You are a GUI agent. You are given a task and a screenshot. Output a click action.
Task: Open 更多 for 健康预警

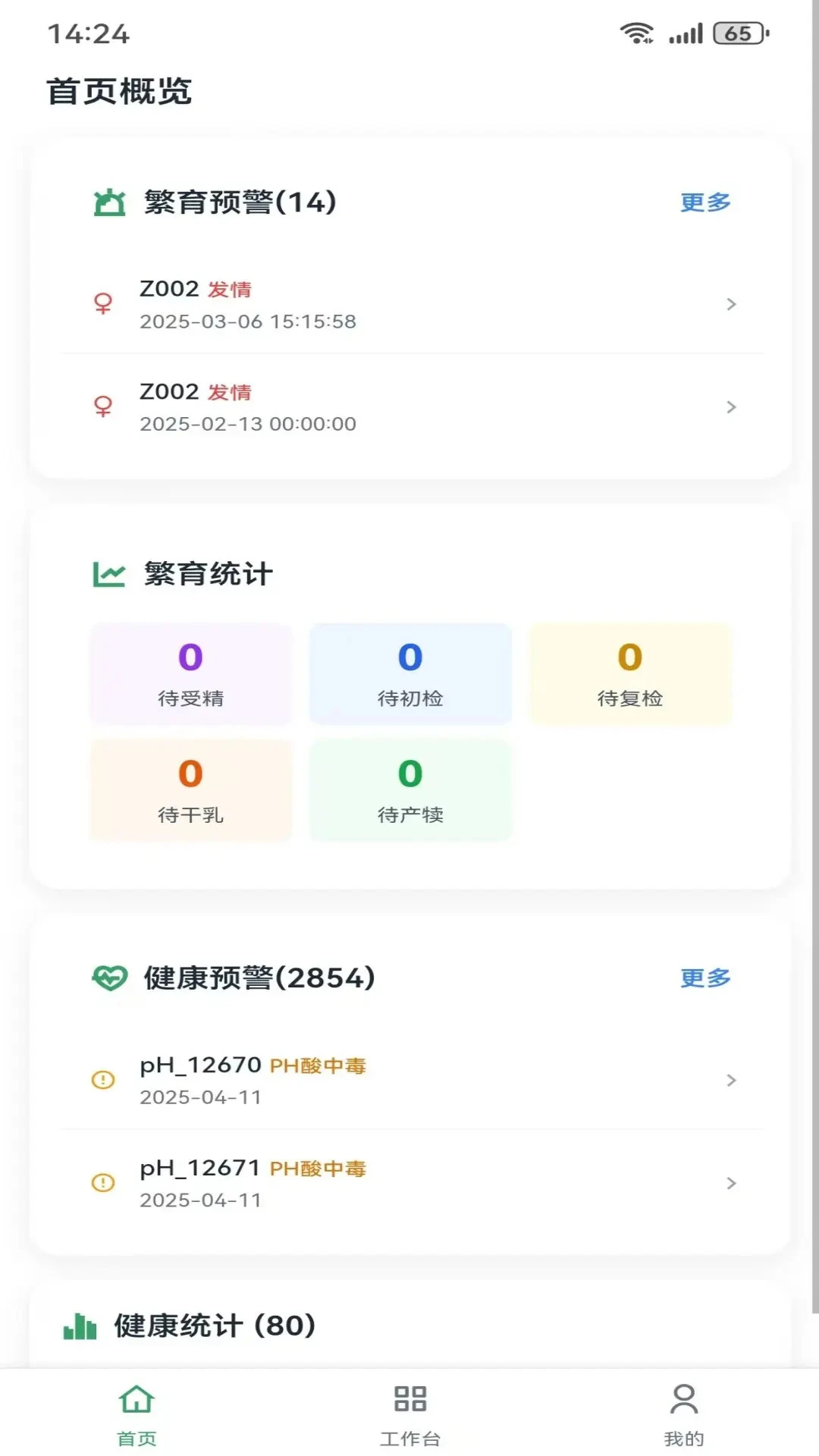coord(704,978)
